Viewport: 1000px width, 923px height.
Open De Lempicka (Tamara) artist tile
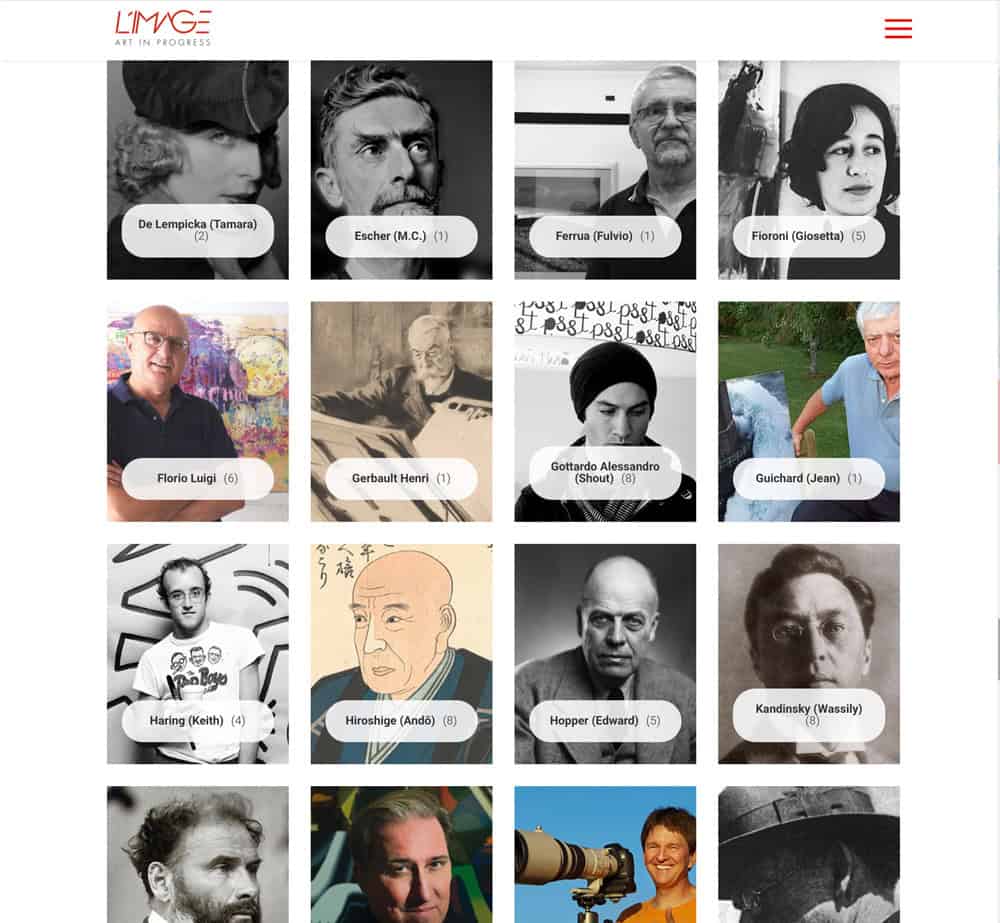tap(197, 230)
